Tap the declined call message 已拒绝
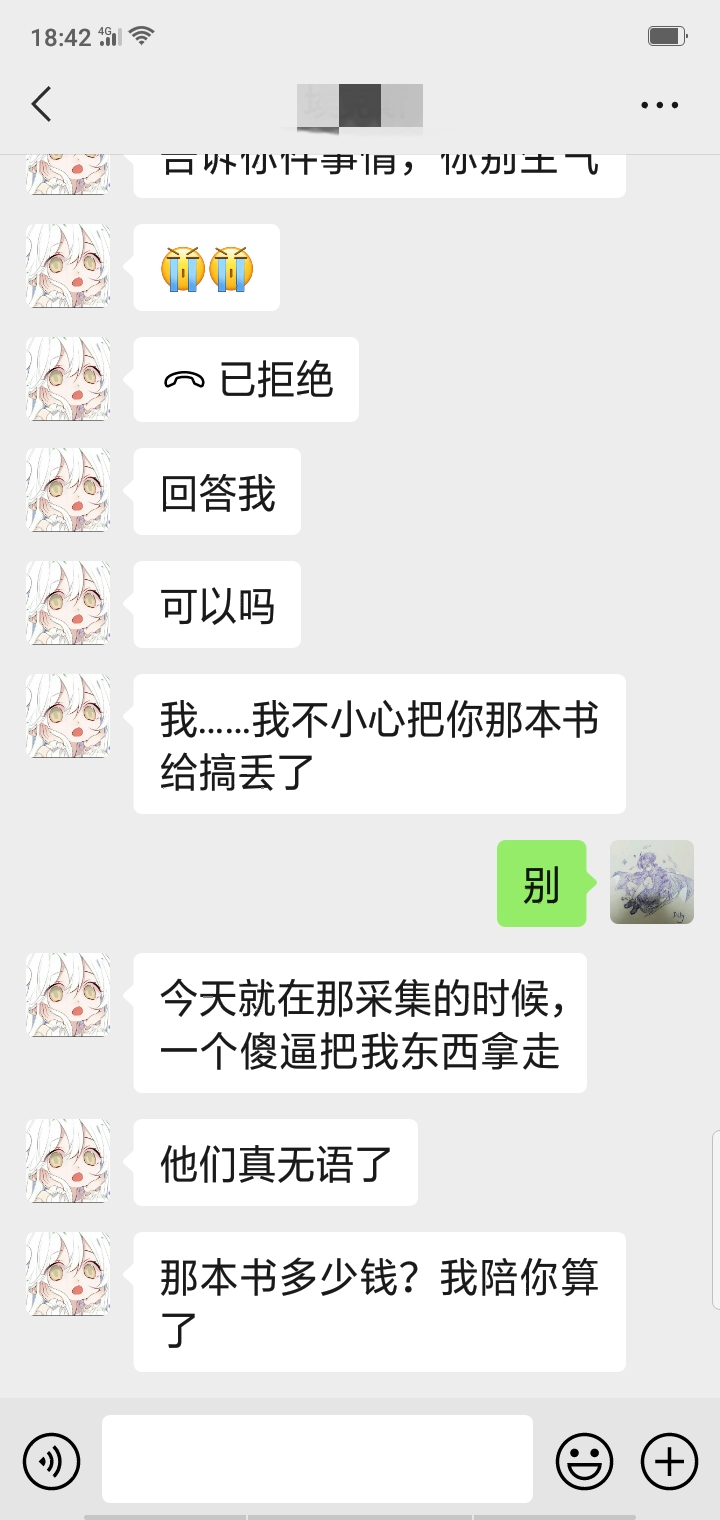Screen dimensions: 720x1520 tap(246, 380)
